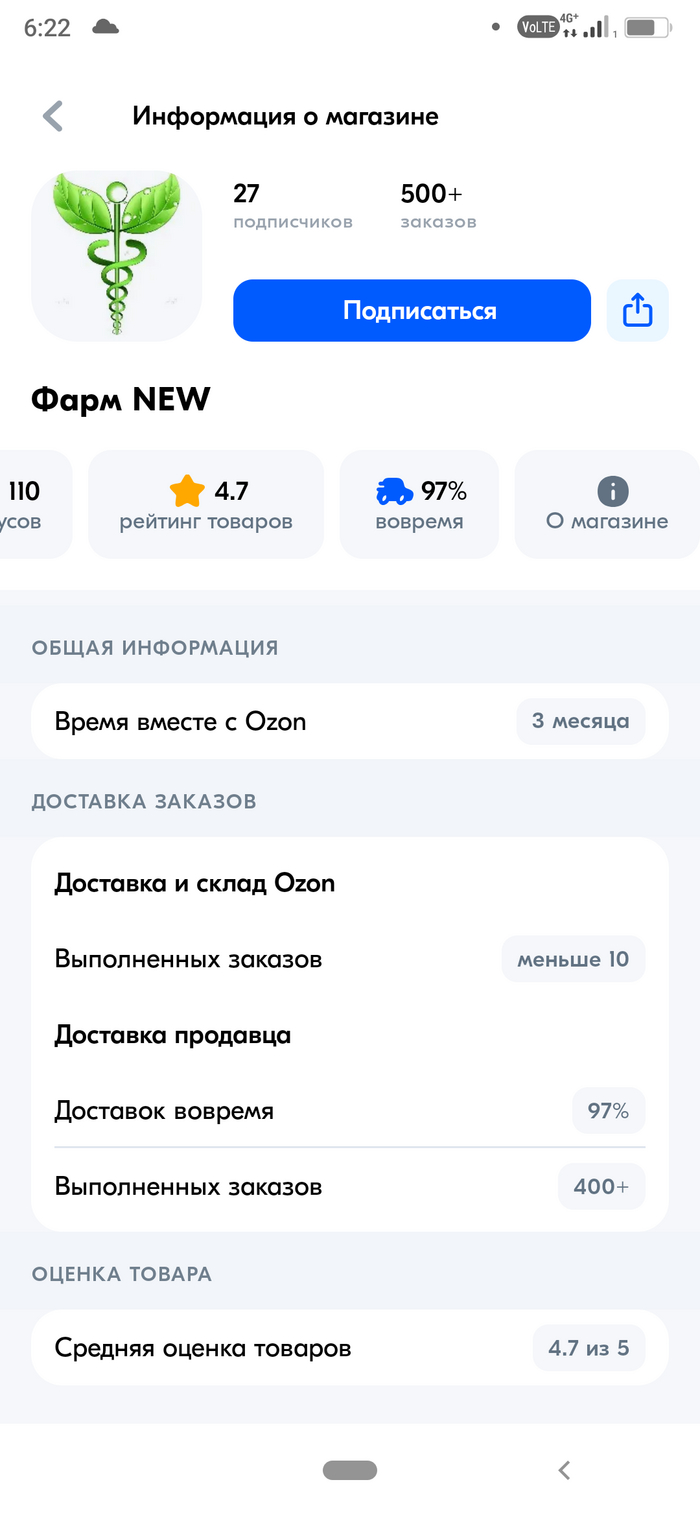
Task: Tap the home pill in navigation bar
Action: click(x=350, y=1469)
